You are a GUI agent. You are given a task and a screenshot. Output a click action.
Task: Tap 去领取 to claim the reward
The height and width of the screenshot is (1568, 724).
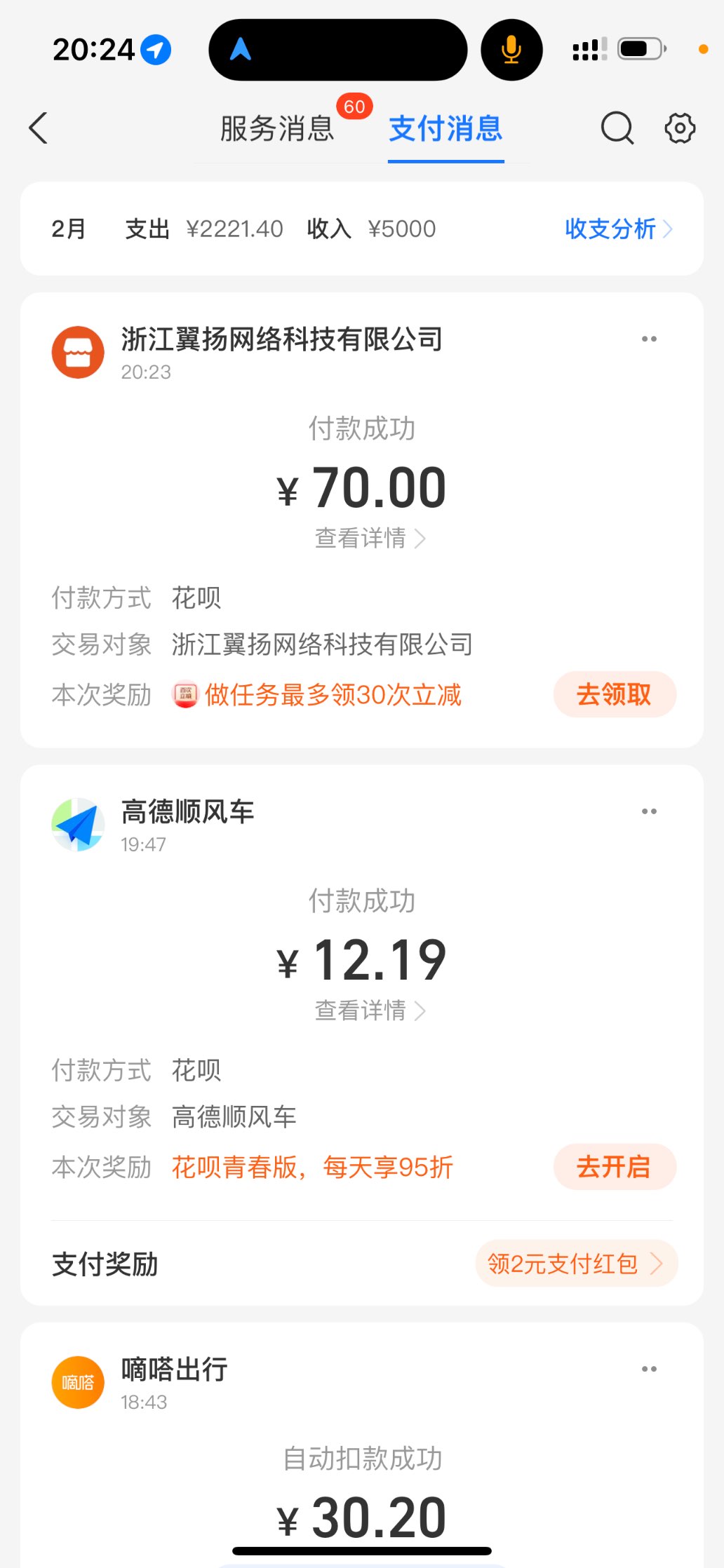point(615,695)
